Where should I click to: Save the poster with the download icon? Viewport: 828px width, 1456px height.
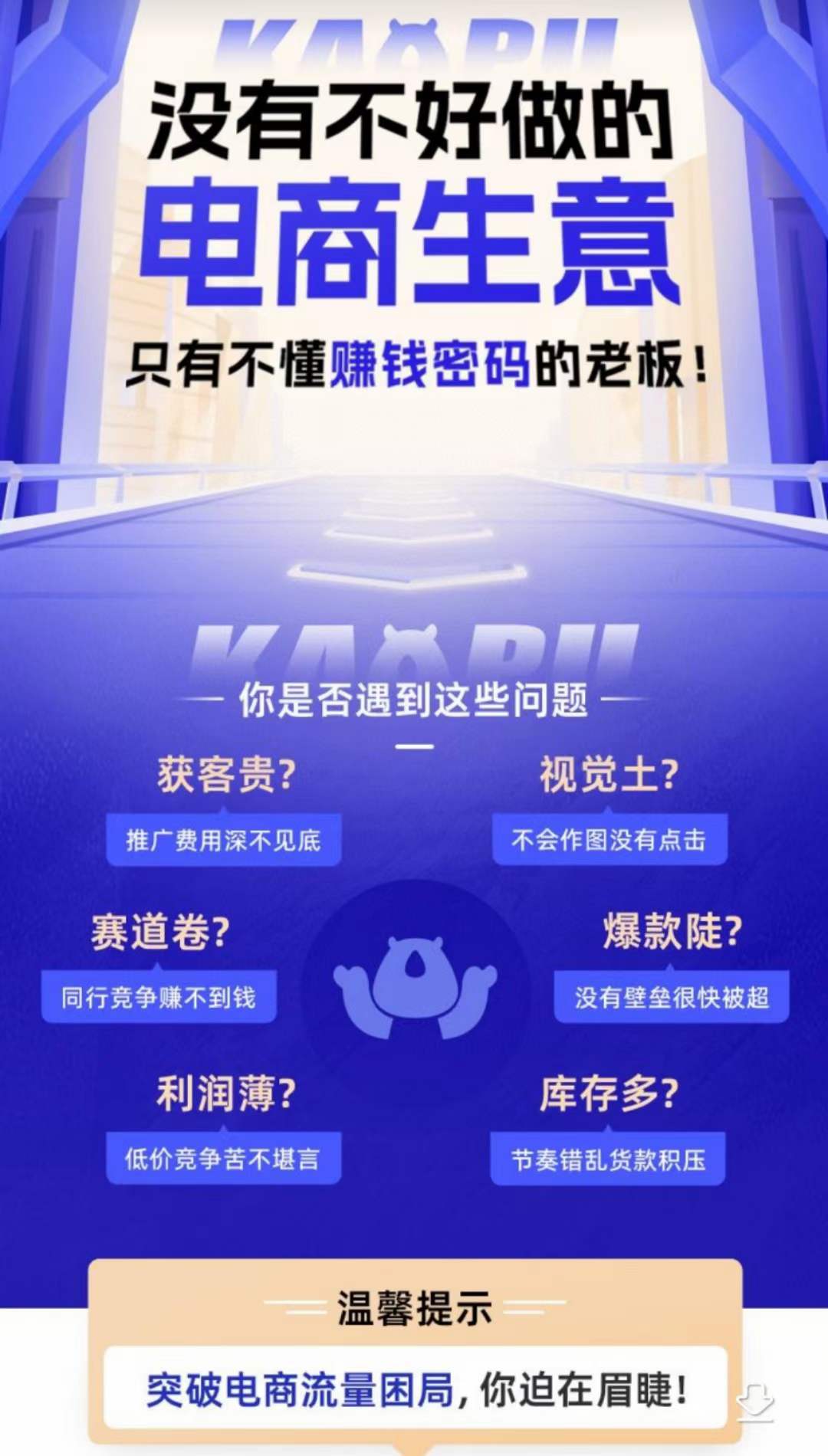pos(755,1402)
